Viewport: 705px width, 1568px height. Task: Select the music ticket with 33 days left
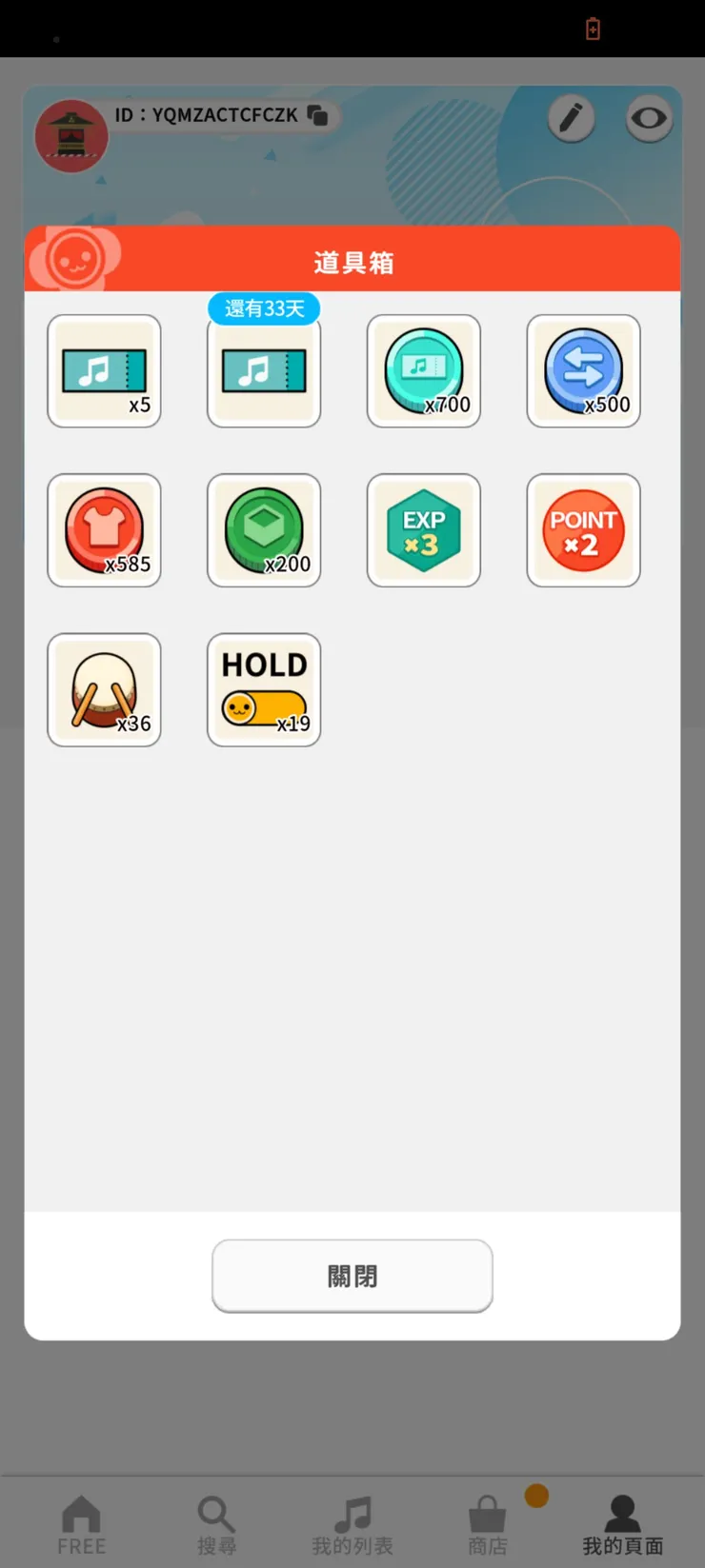click(x=264, y=371)
